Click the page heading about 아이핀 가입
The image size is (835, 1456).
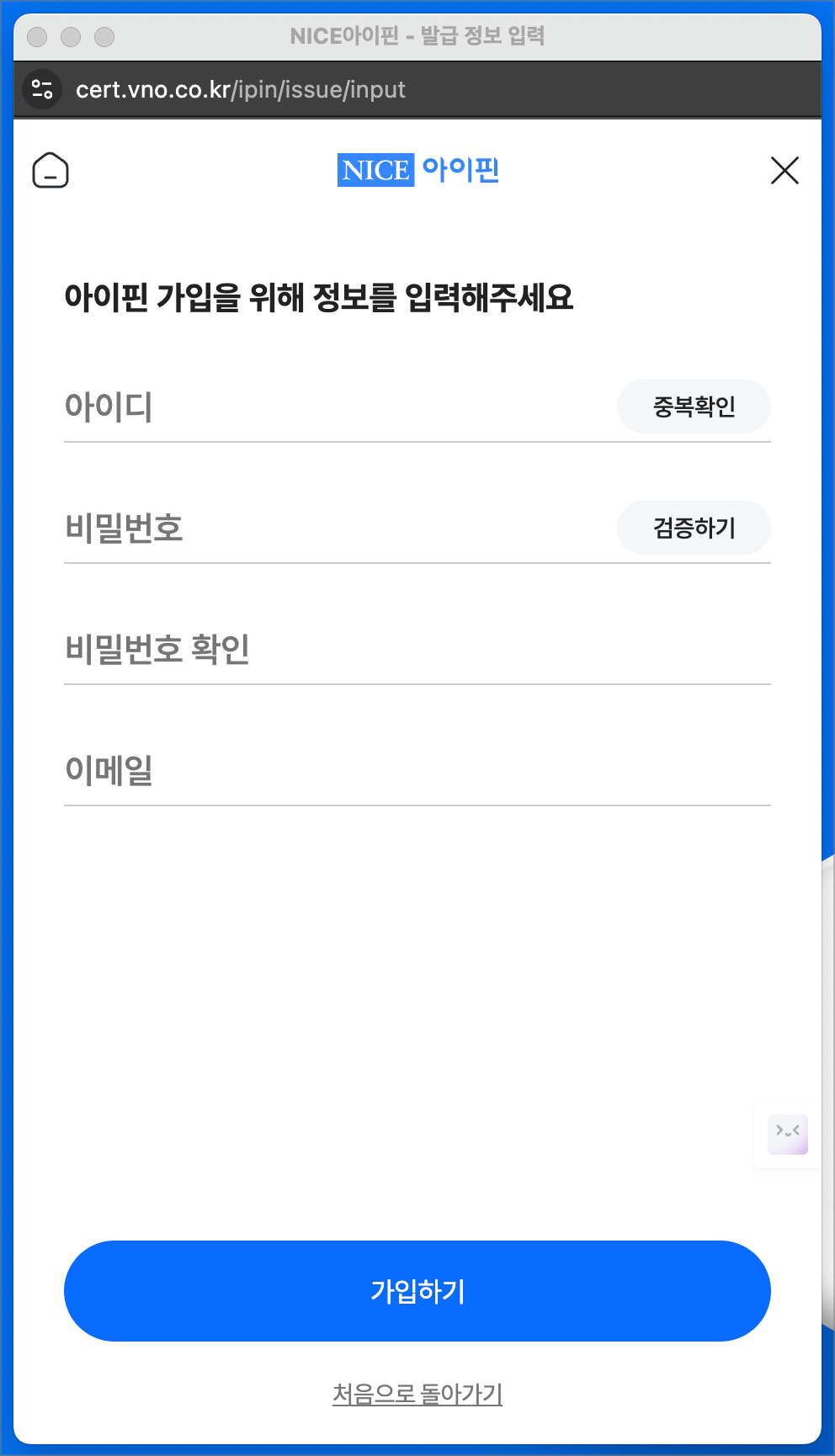pyautogui.click(x=322, y=296)
